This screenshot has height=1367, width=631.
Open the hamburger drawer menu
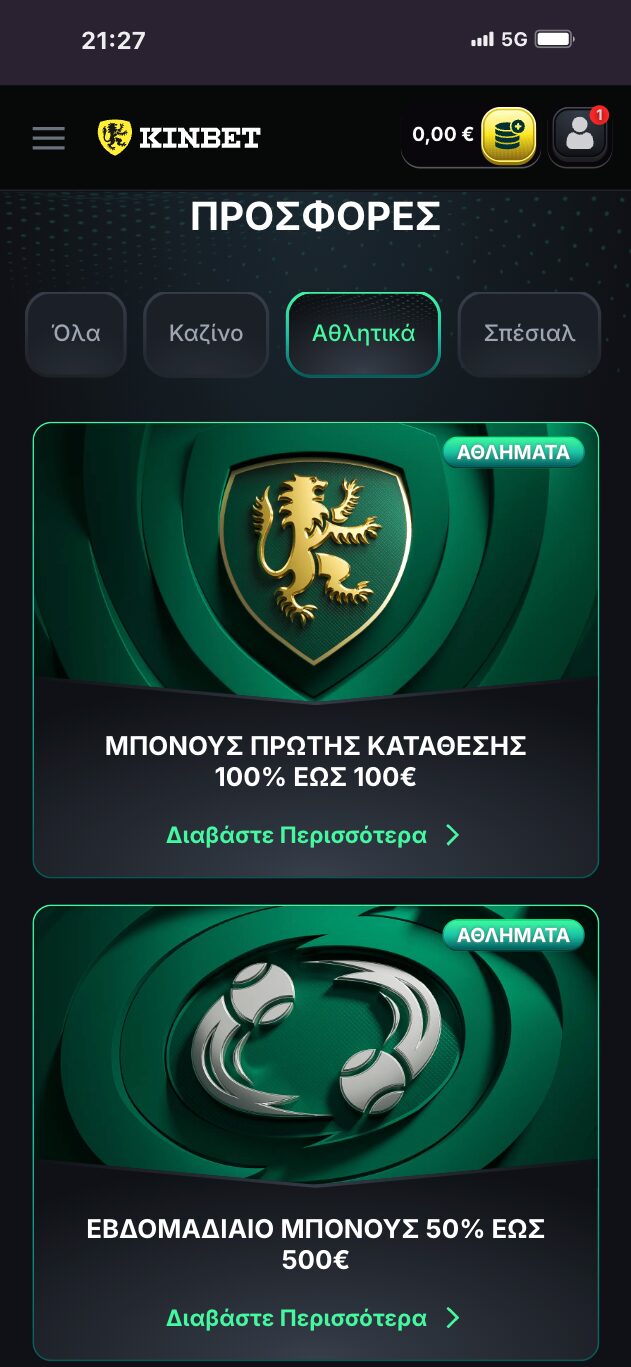coord(48,137)
